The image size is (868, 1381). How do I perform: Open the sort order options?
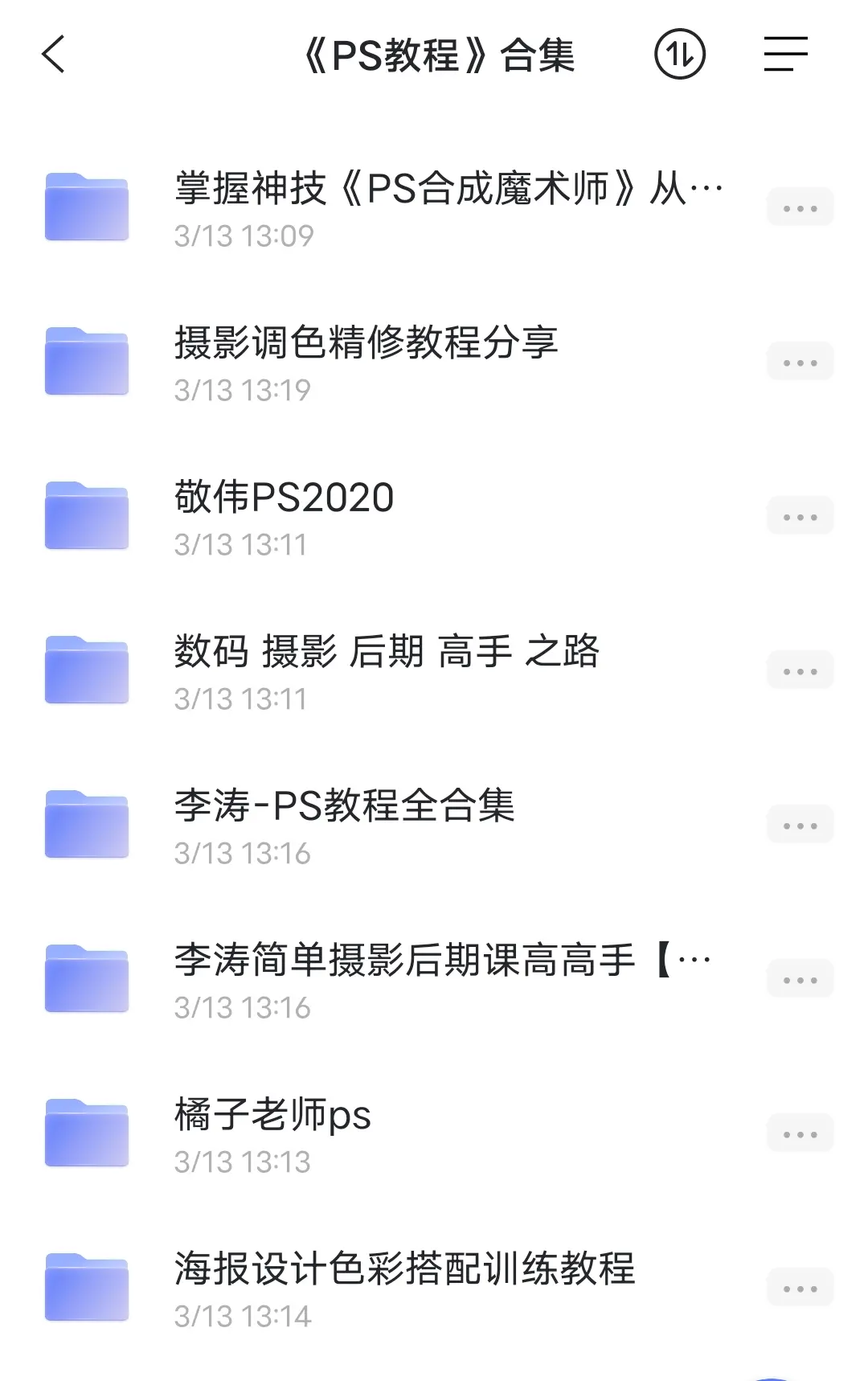[680, 55]
